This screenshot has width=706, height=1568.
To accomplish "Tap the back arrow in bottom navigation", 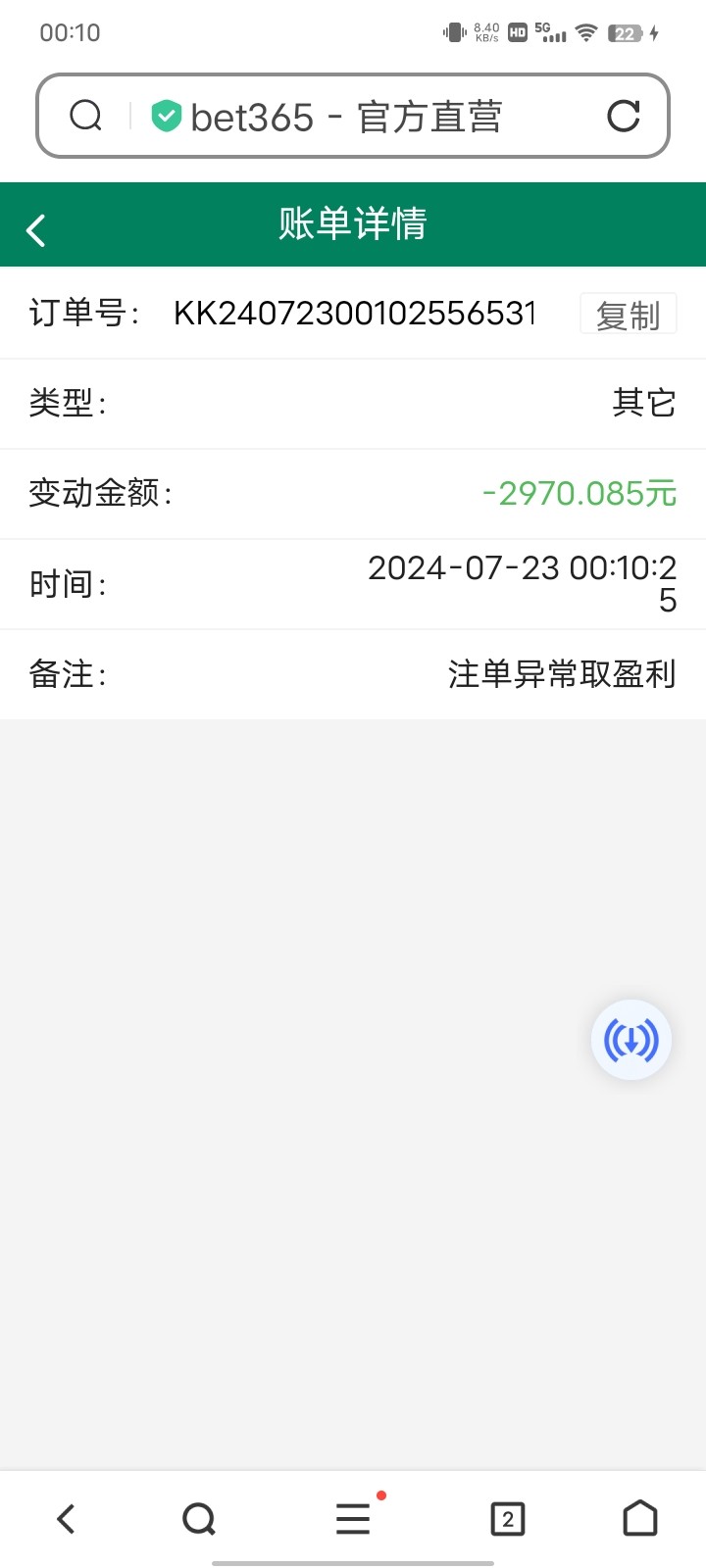I will pyautogui.click(x=66, y=1519).
